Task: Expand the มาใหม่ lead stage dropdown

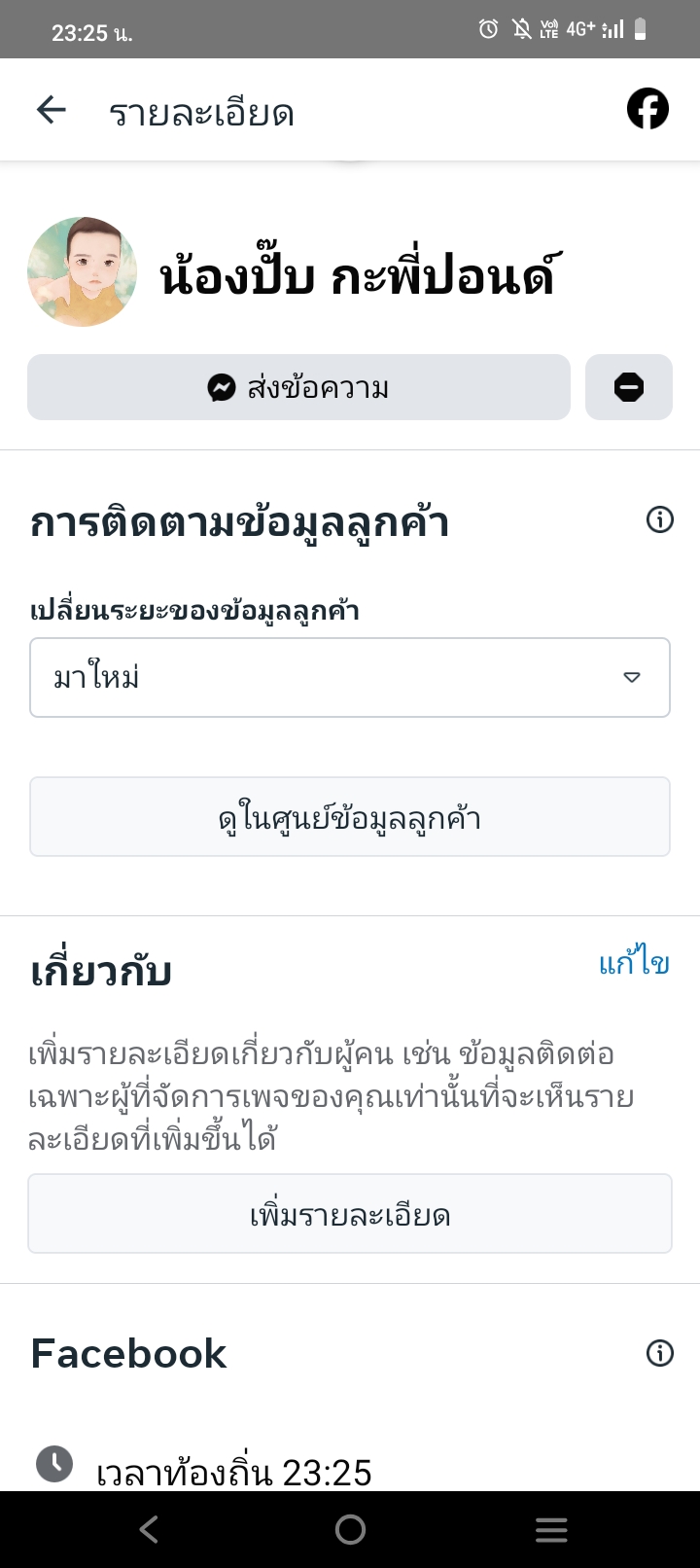Action: pyautogui.click(x=350, y=677)
